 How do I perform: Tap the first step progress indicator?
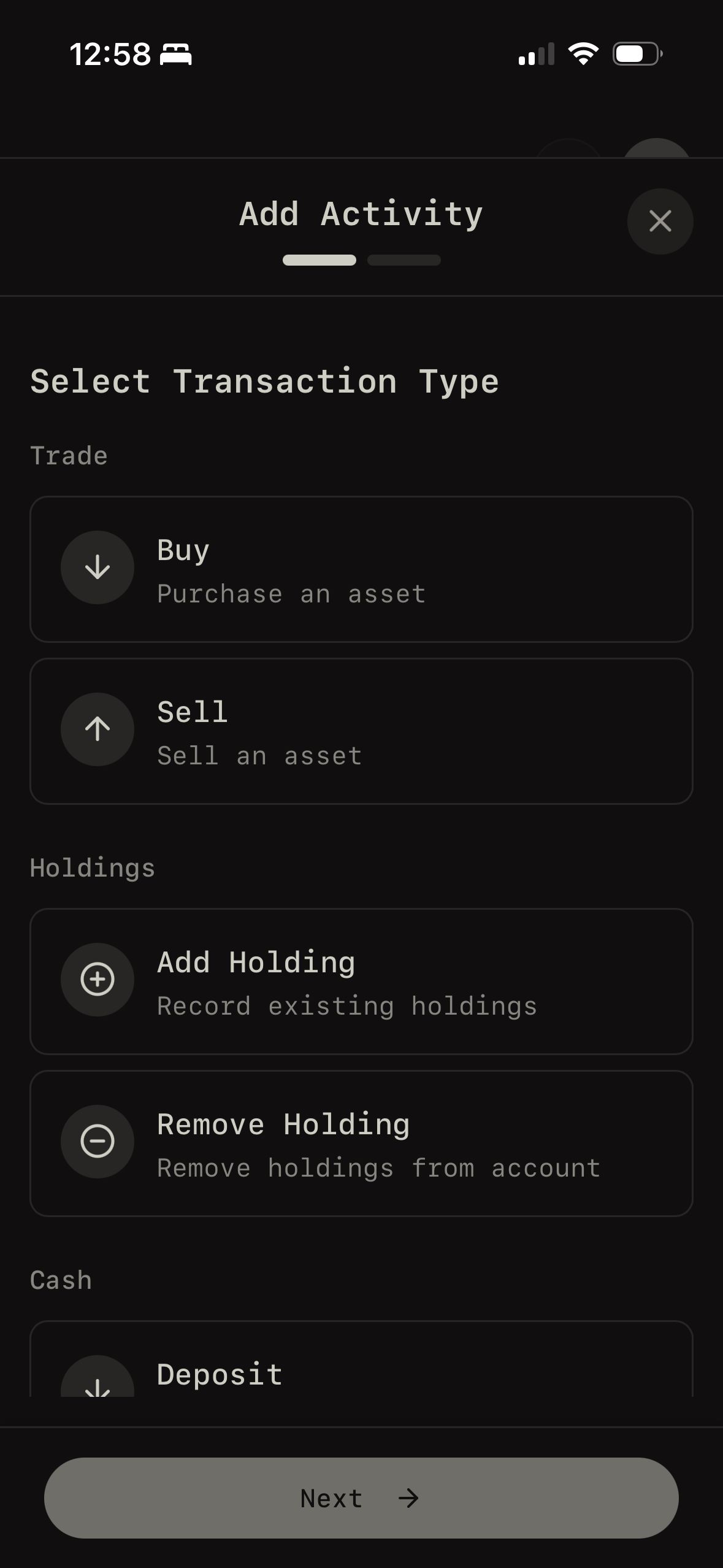319,260
